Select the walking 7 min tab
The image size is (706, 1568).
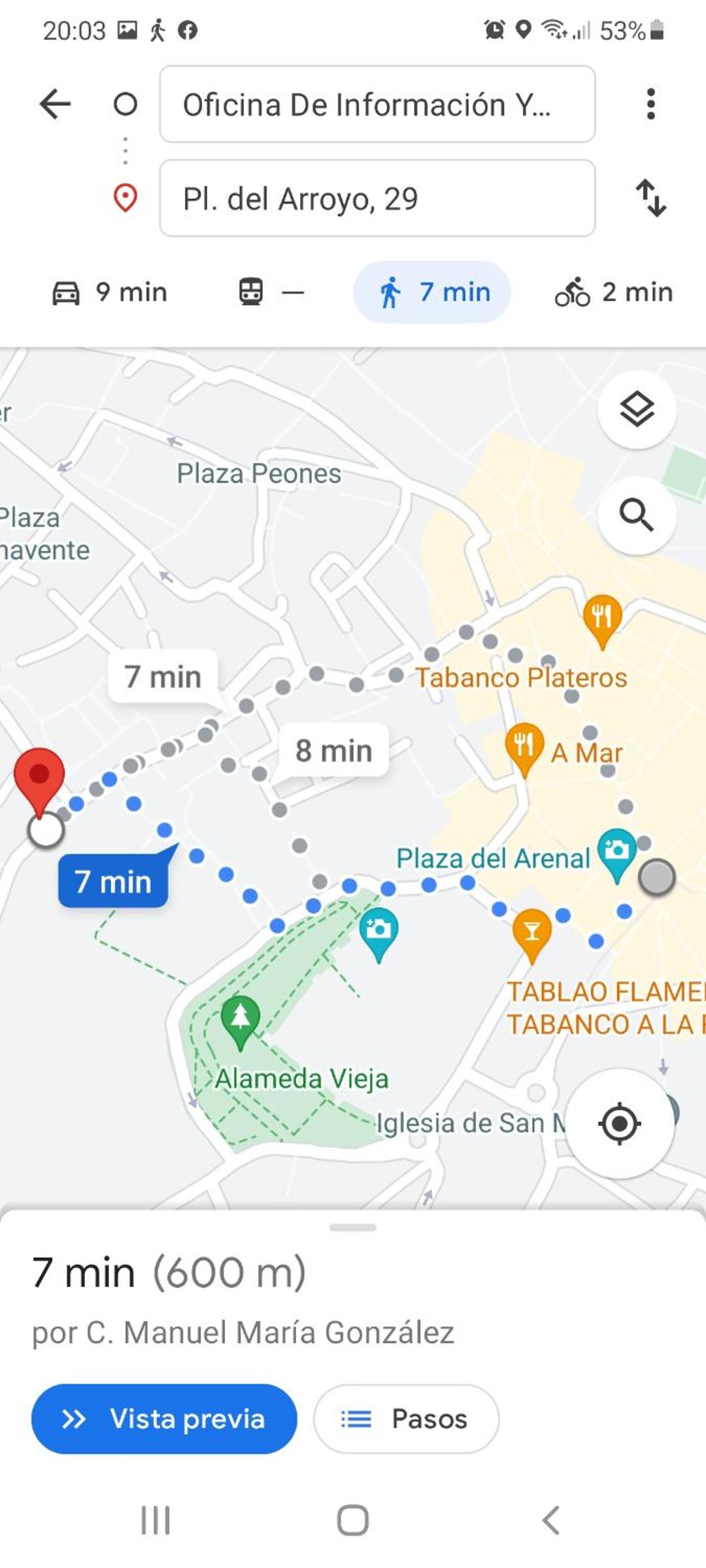(x=432, y=292)
